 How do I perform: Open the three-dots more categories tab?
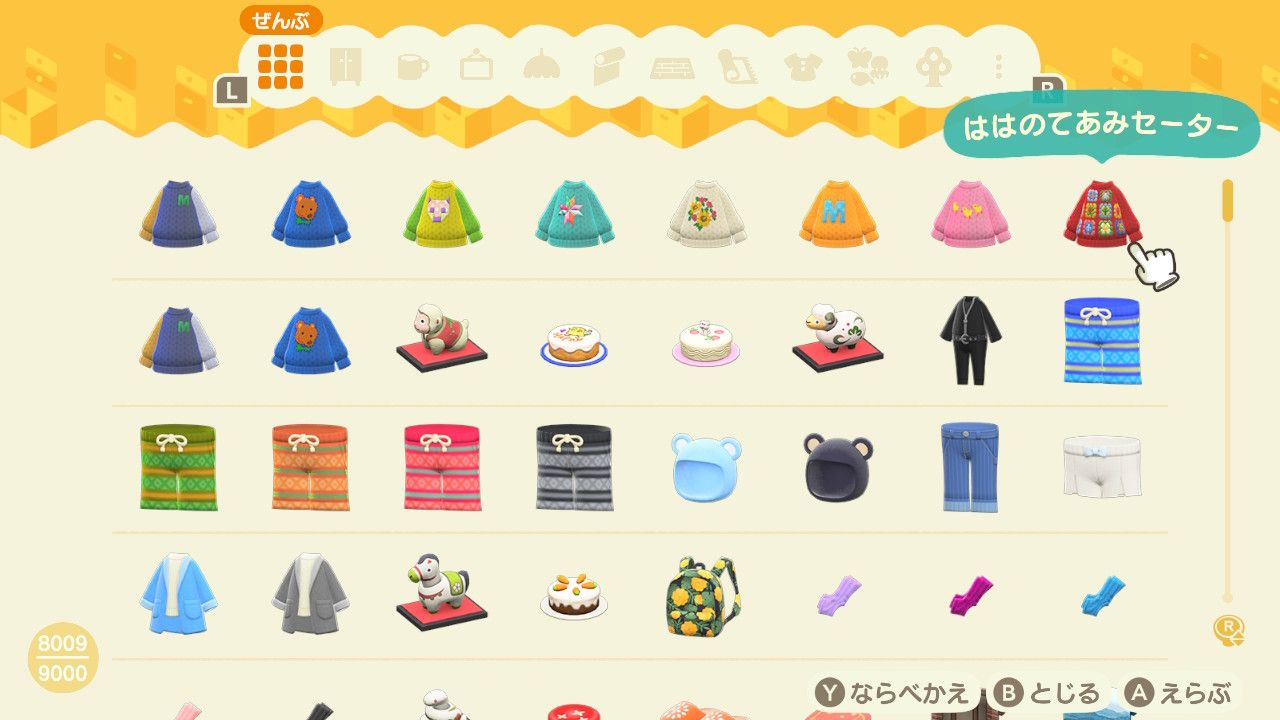(x=997, y=67)
